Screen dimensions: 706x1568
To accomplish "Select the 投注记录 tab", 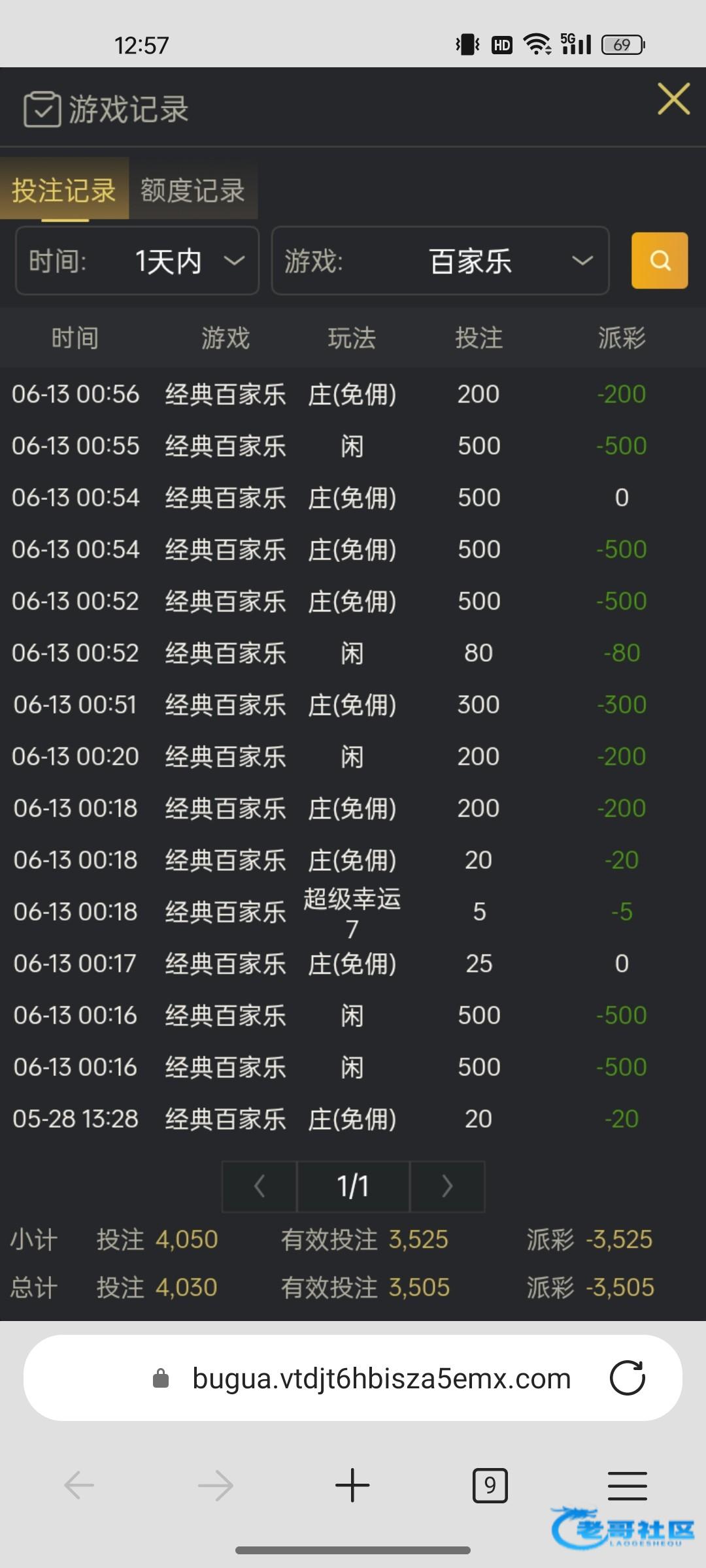I will point(64,190).
